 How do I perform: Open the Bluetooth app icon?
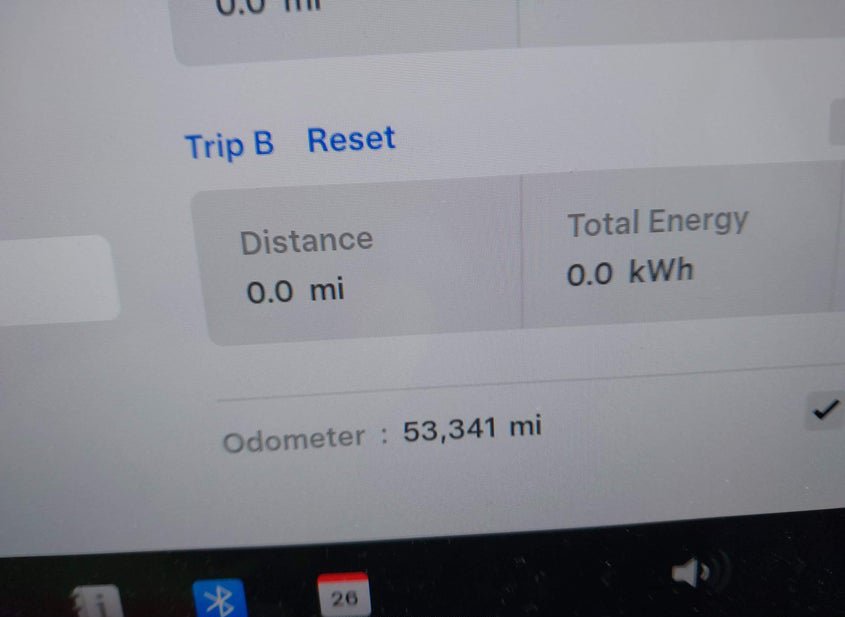(219, 598)
